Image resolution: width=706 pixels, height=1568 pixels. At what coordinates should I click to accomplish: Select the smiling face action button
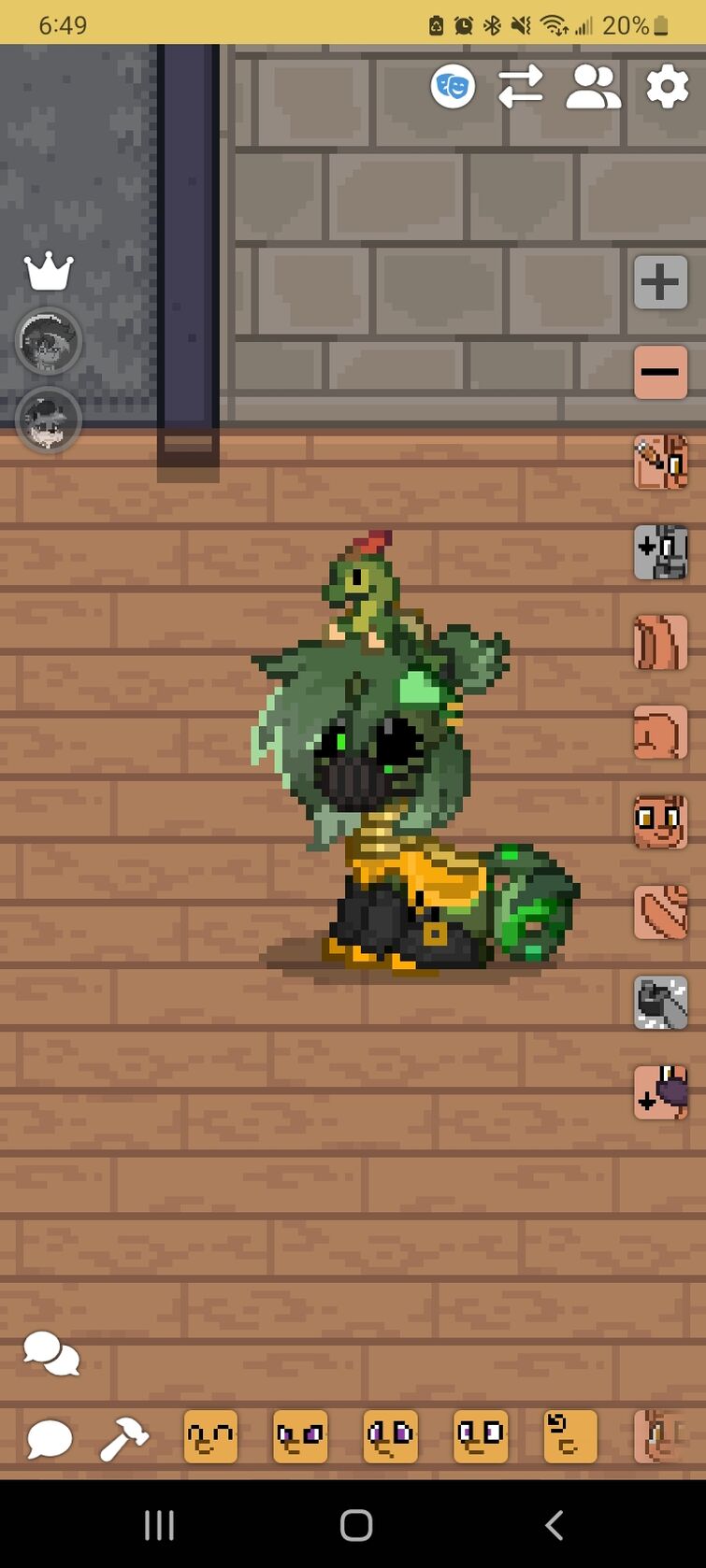click(x=660, y=822)
